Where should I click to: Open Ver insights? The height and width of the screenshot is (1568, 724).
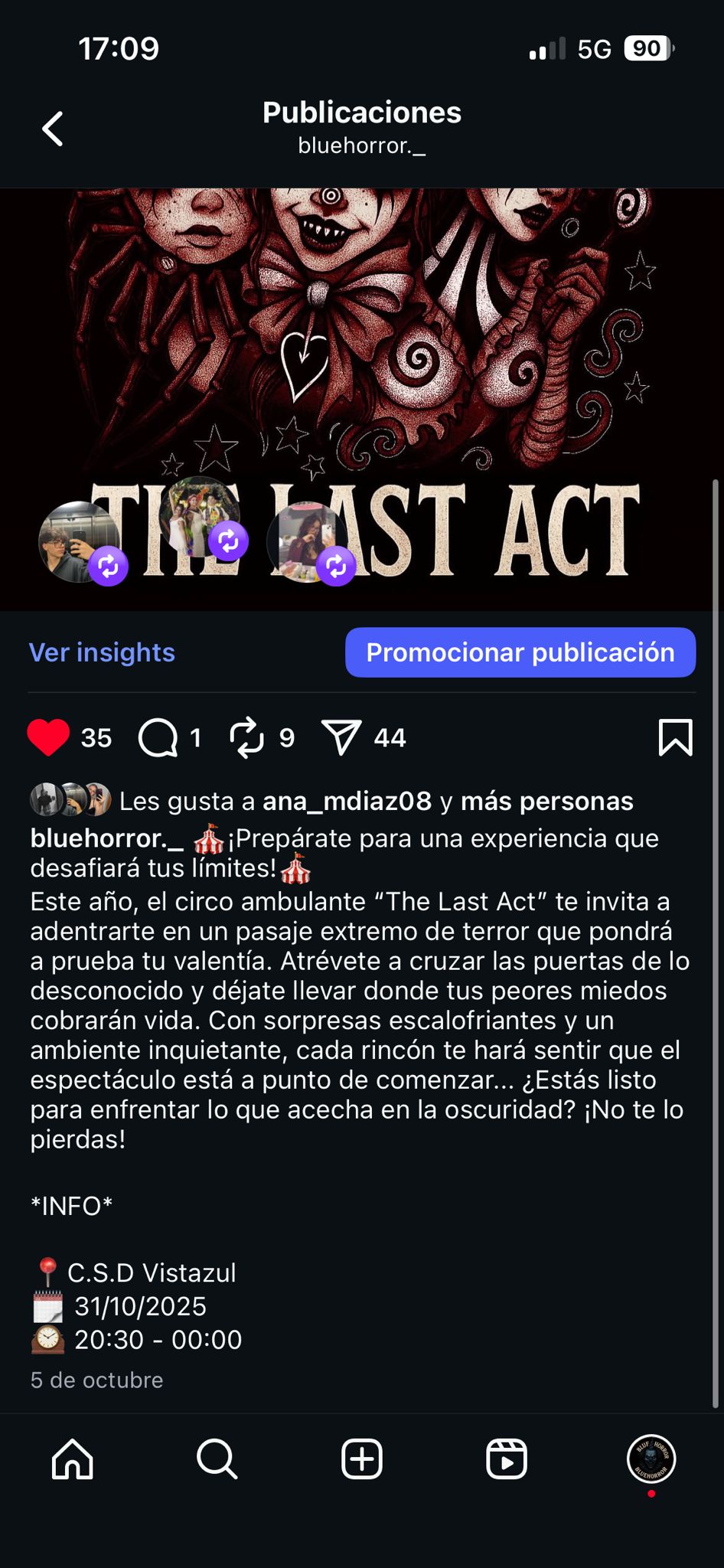click(102, 652)
